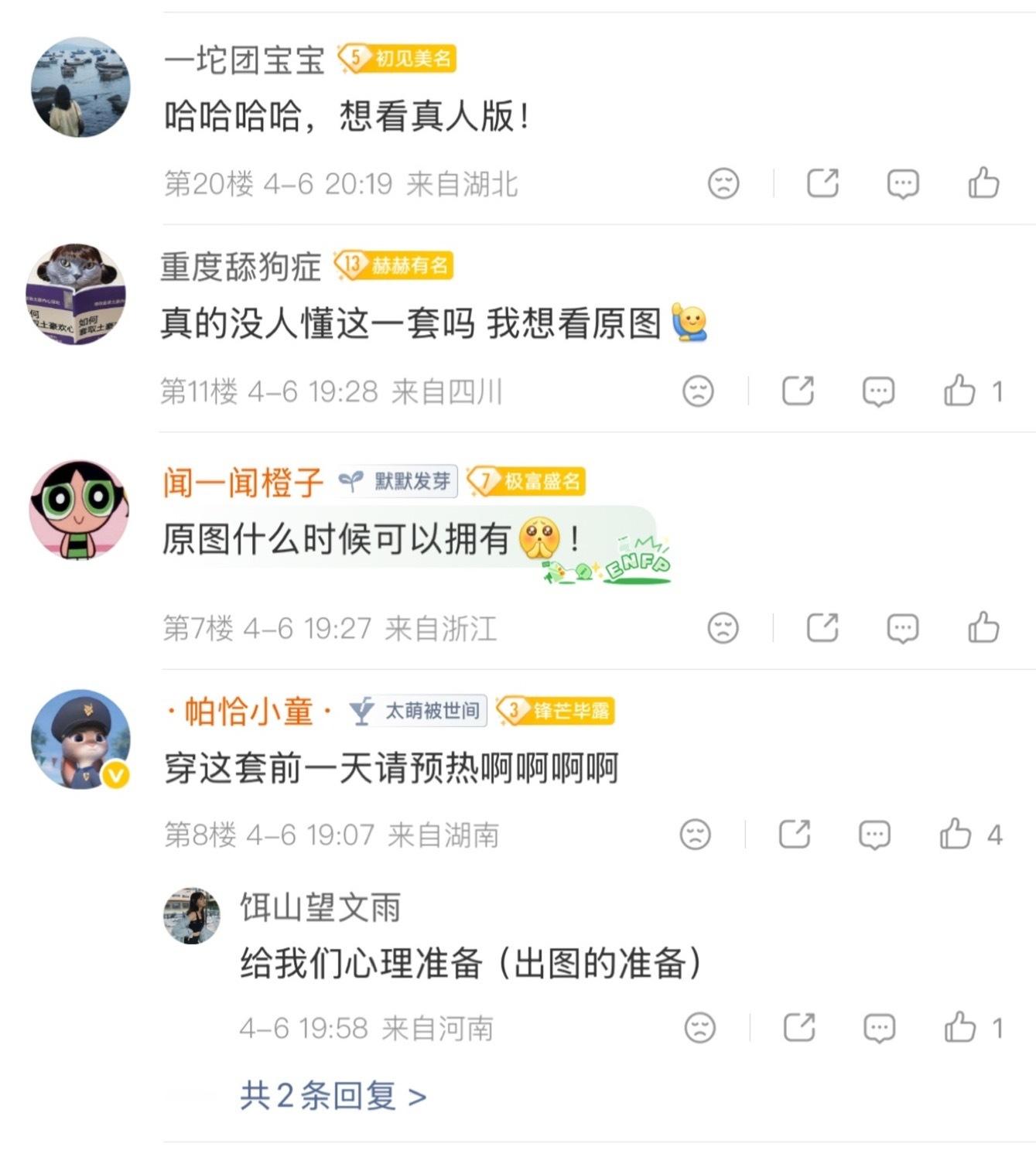Click the share icon on 一坨团宝宝's comment

(x=824, y=183)
